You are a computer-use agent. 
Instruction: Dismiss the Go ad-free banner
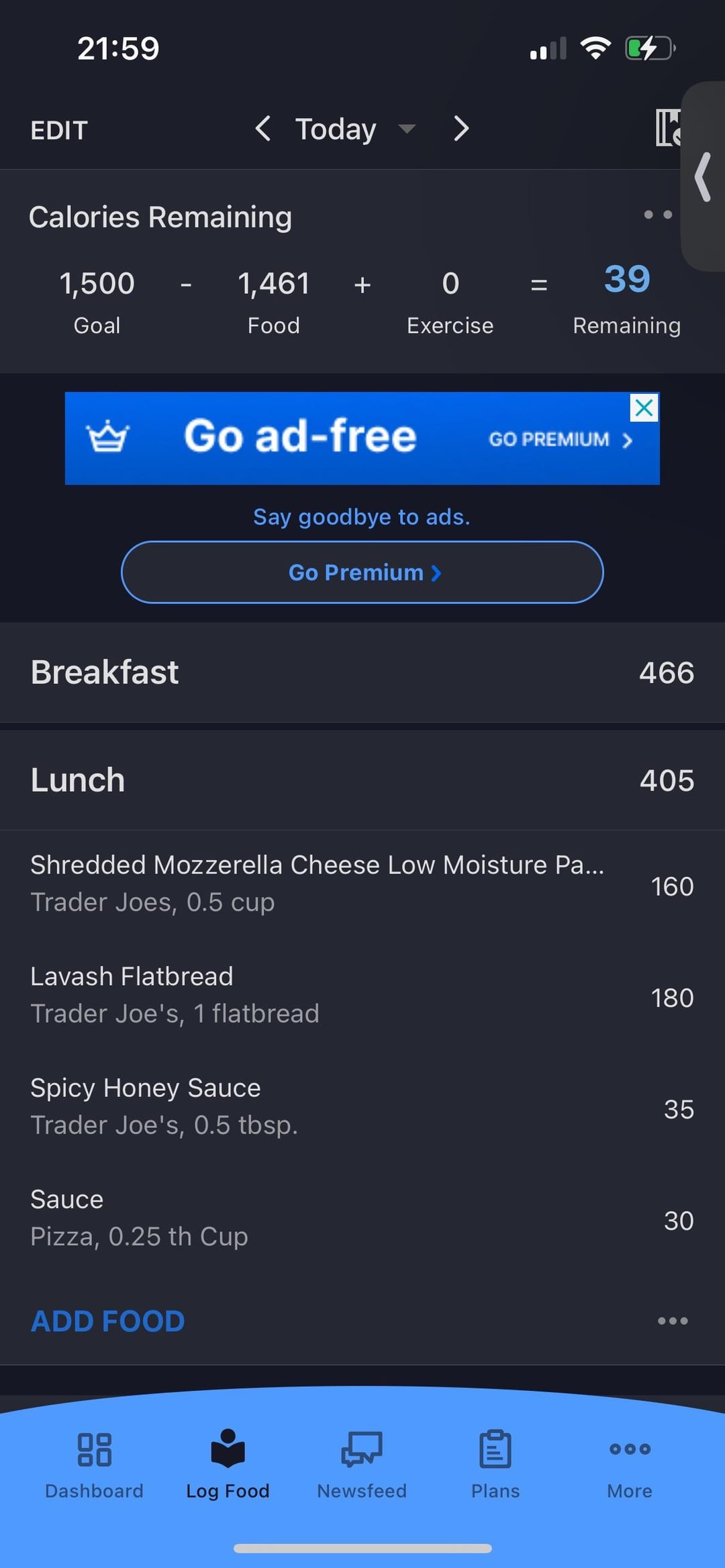pyautogui.click(x=644, y=407)
